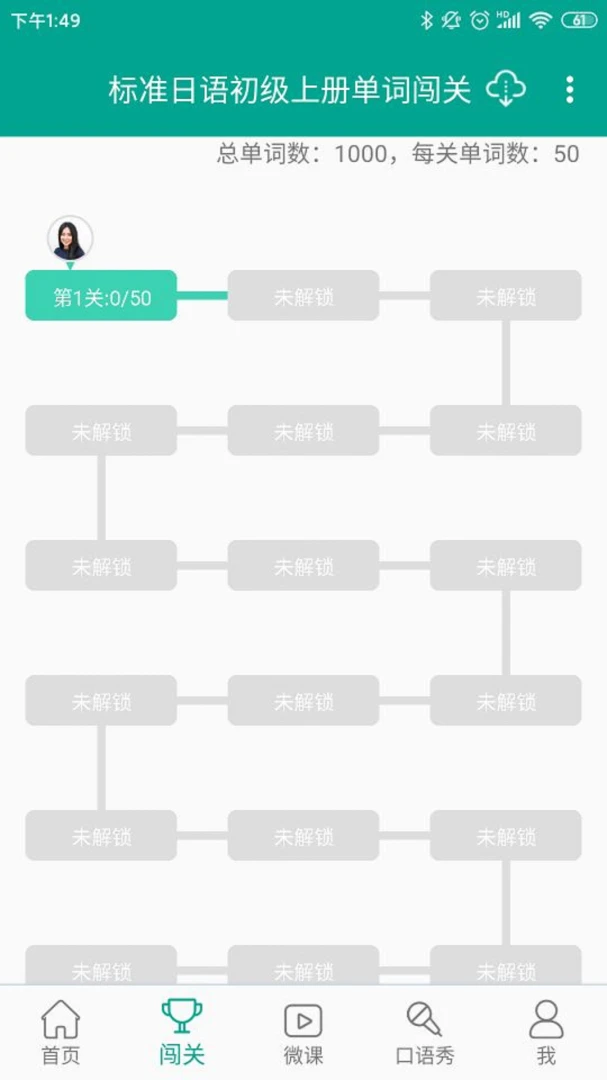The width and height of the screenshot is (607, 1080).
Task: Open the three-dot overflow menu
Action: tap(569, 90)
